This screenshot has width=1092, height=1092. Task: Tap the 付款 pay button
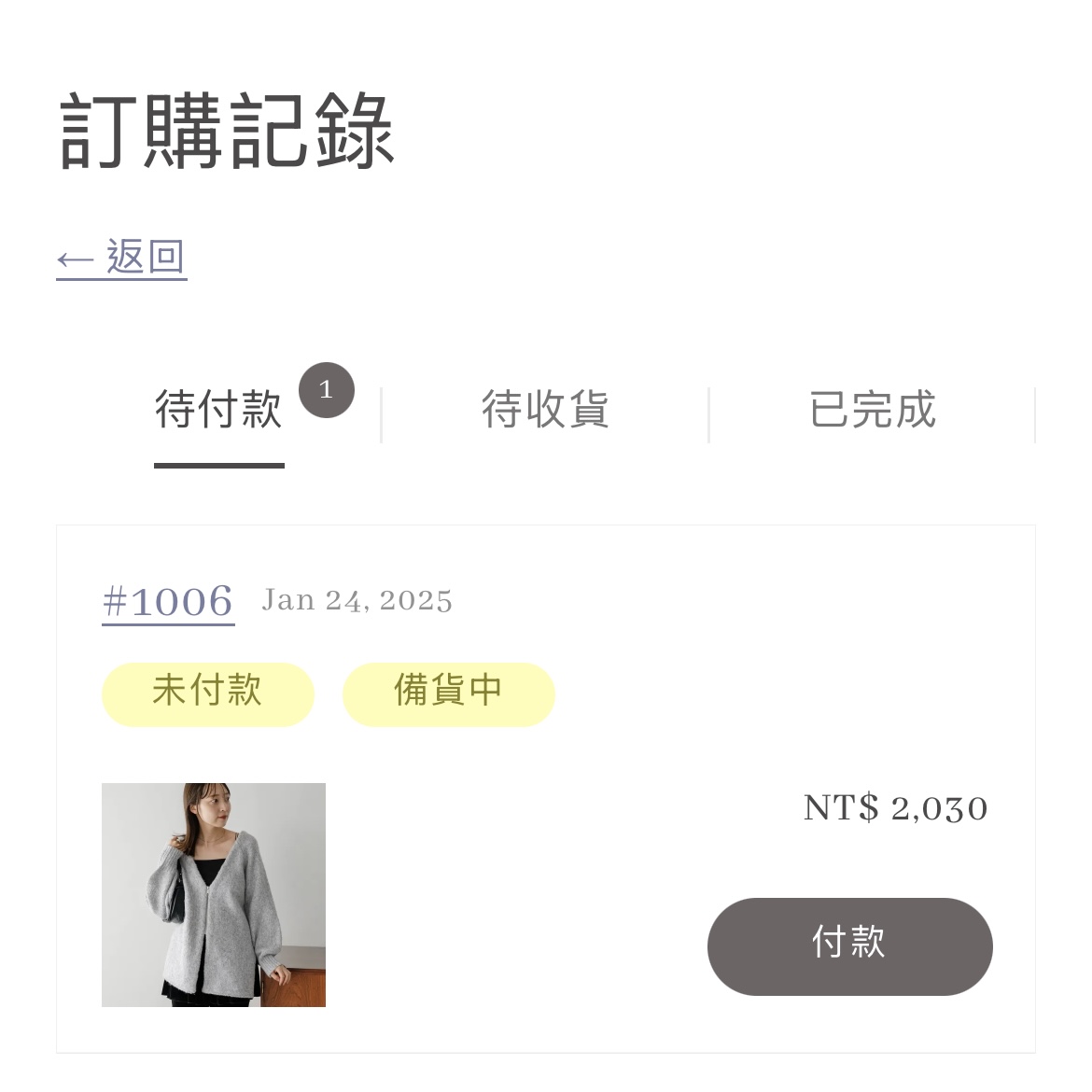point(849,946)
